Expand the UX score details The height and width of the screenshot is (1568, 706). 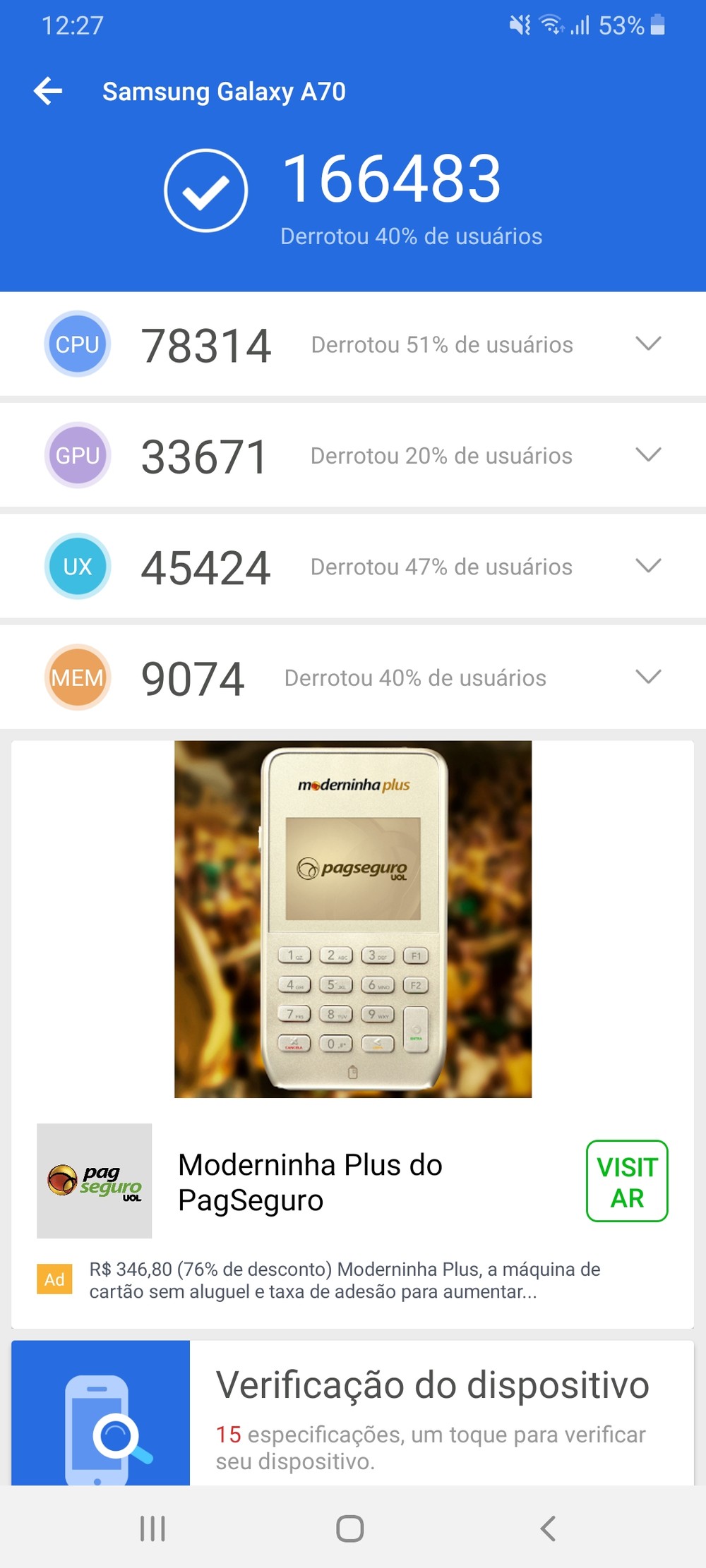[x=647, y=566]
